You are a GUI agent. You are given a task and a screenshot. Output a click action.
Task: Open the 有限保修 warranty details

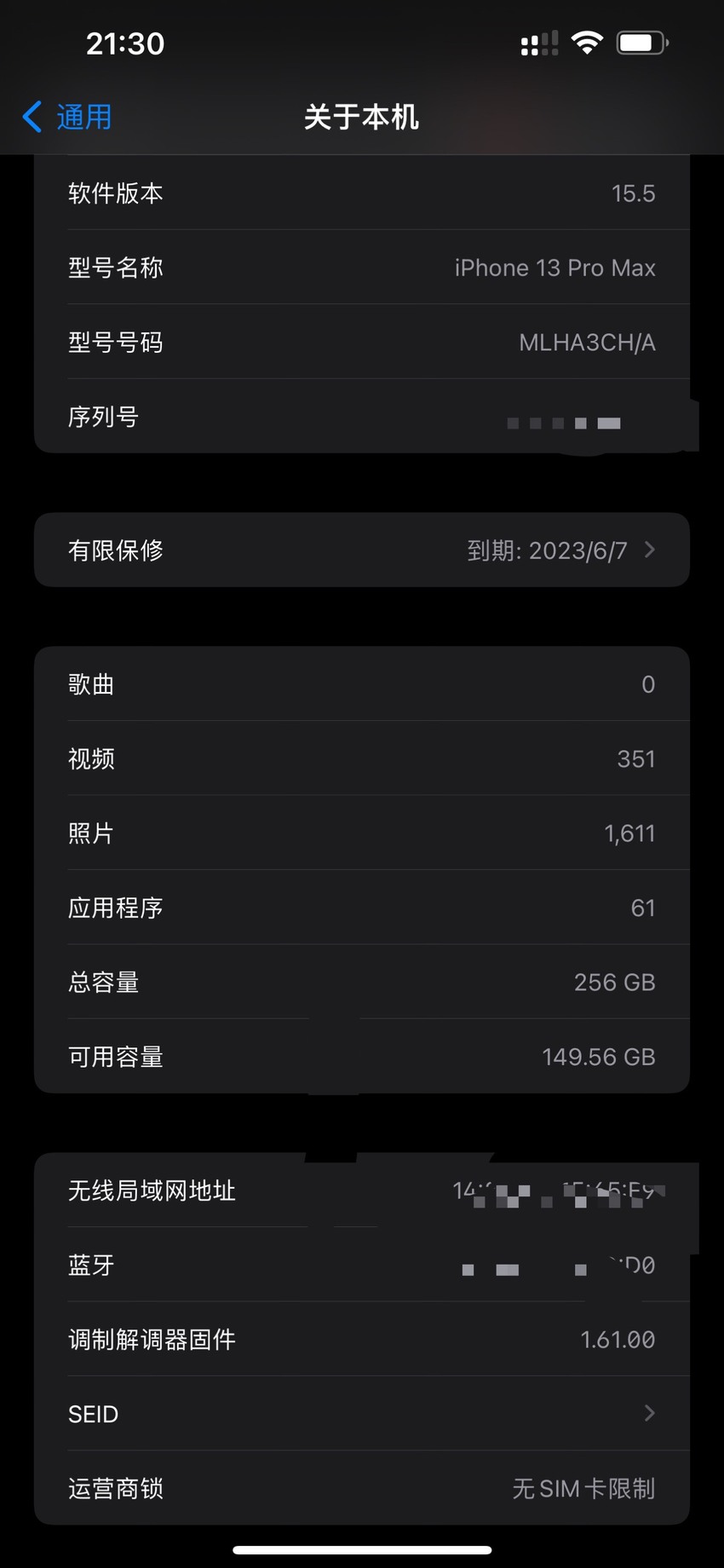coord(362,550)
